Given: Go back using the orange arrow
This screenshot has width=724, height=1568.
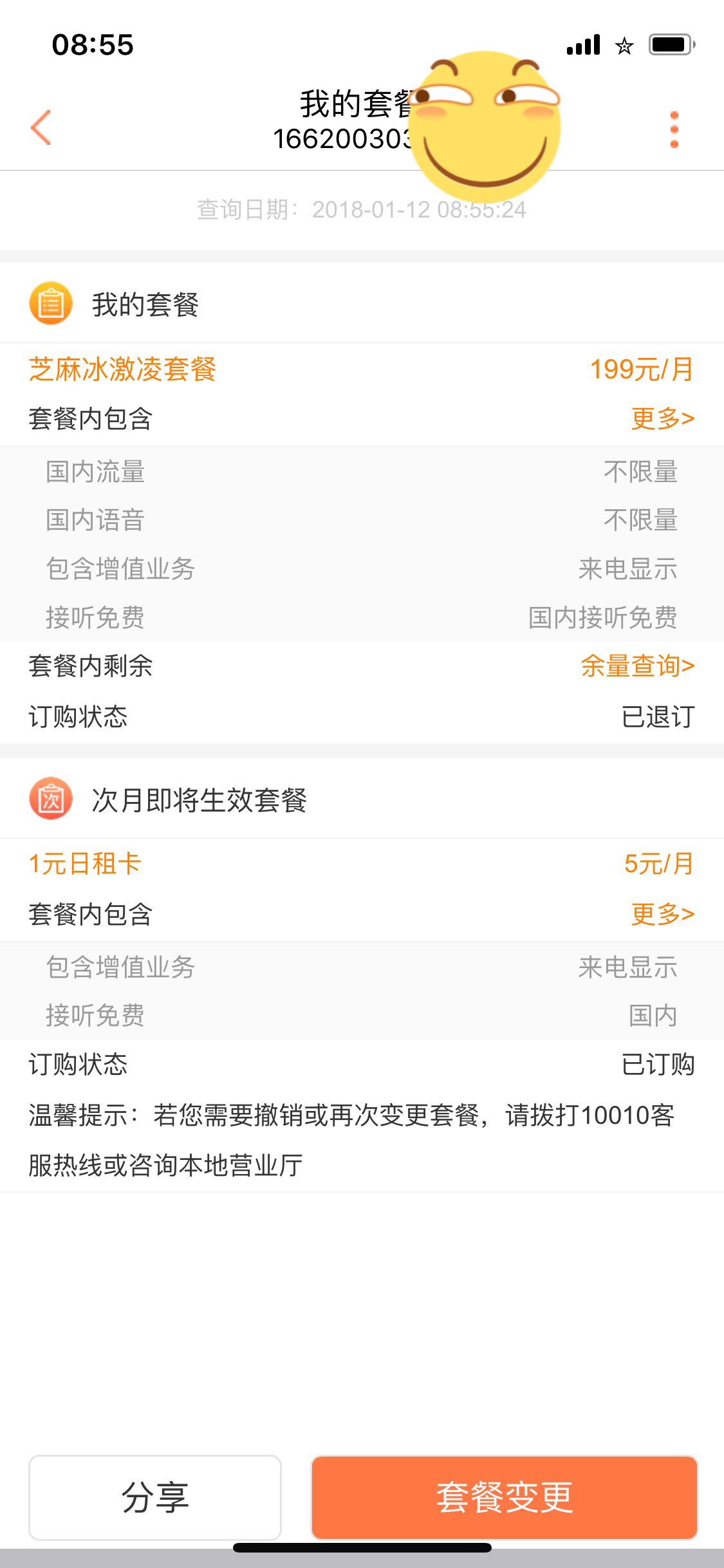Looking at the screenshot, I should click(x=41, y=127).
